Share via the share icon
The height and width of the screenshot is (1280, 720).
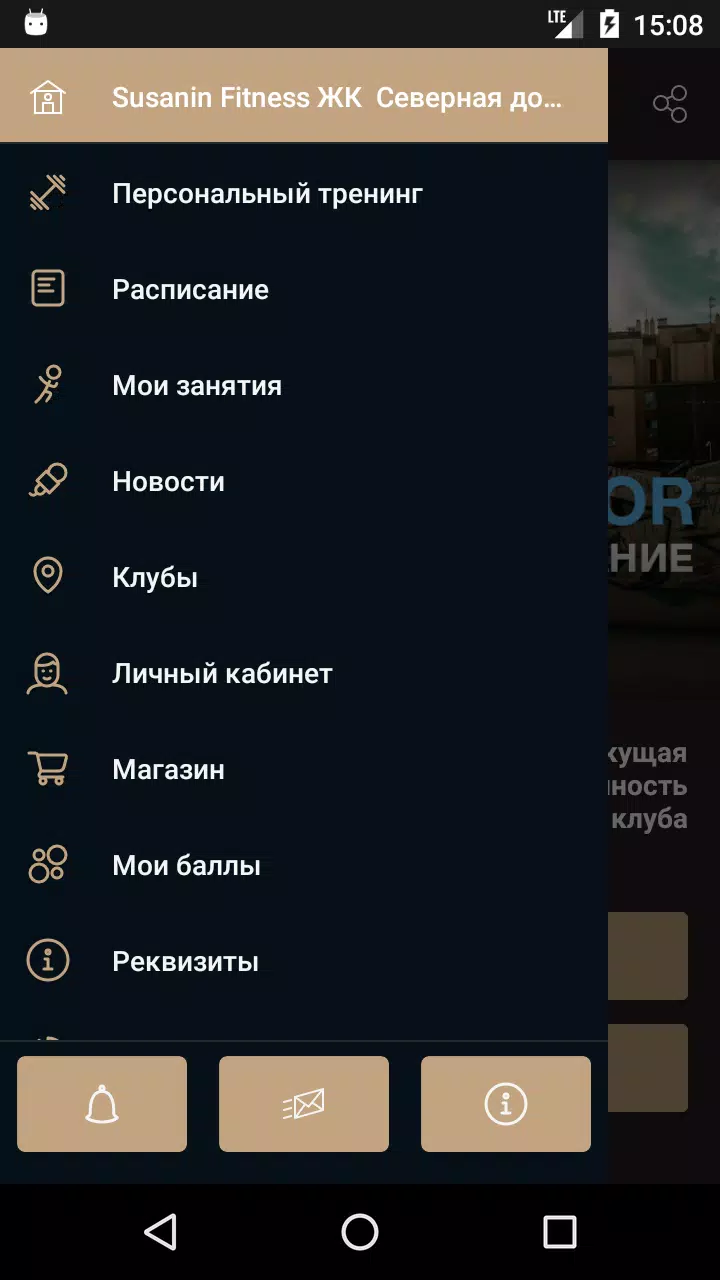669,104
